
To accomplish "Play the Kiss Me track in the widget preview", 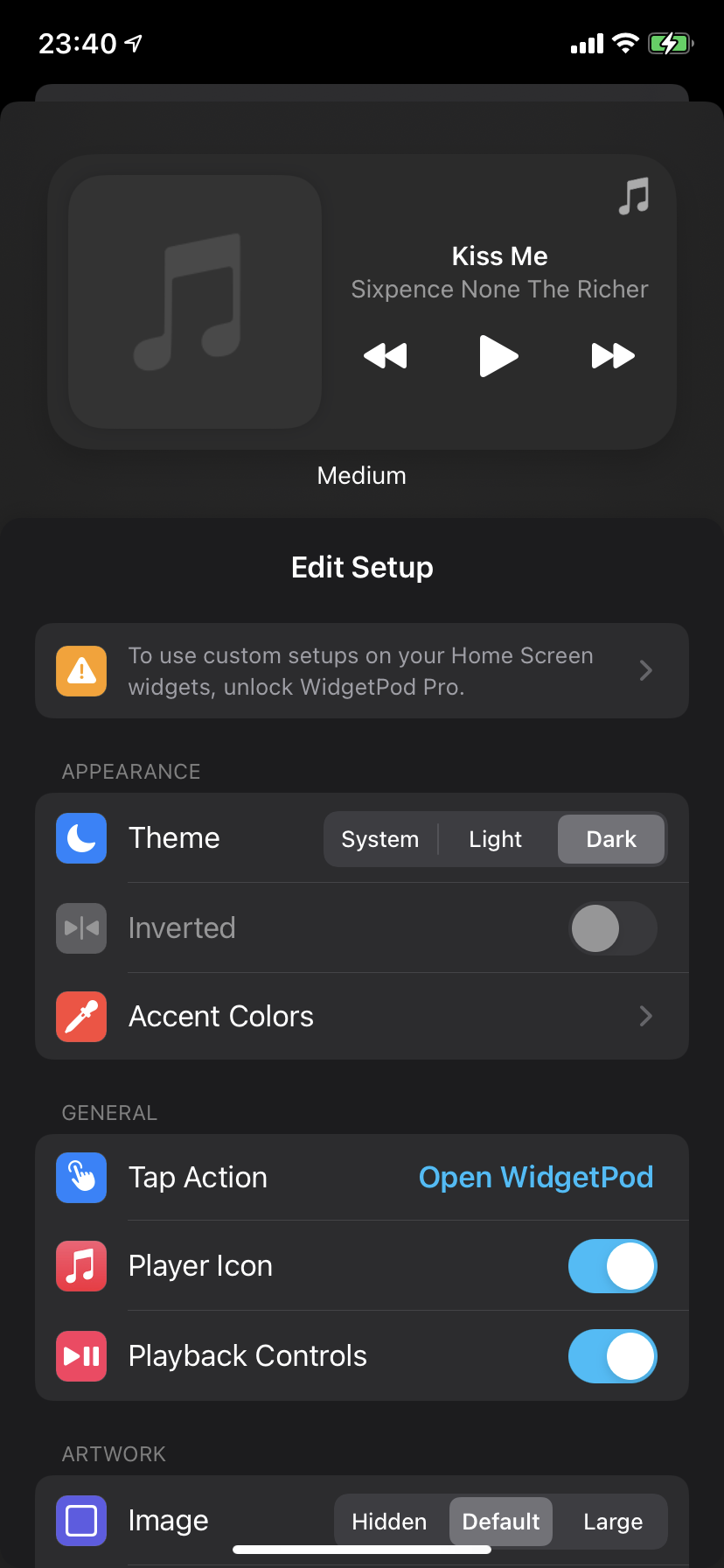I will [x=498, y=356].
